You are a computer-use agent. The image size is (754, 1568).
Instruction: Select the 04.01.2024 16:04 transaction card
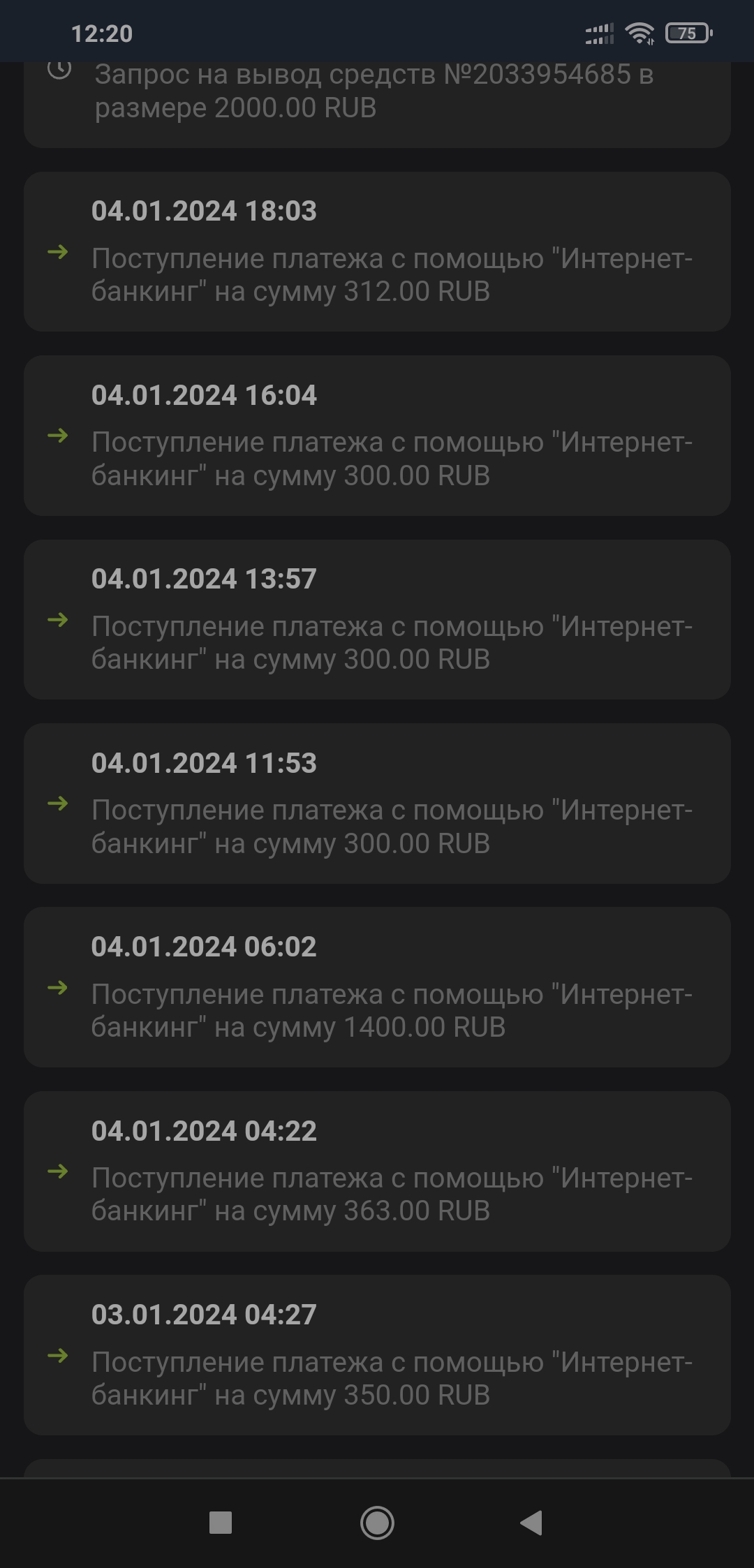click(x=377, y=436)
